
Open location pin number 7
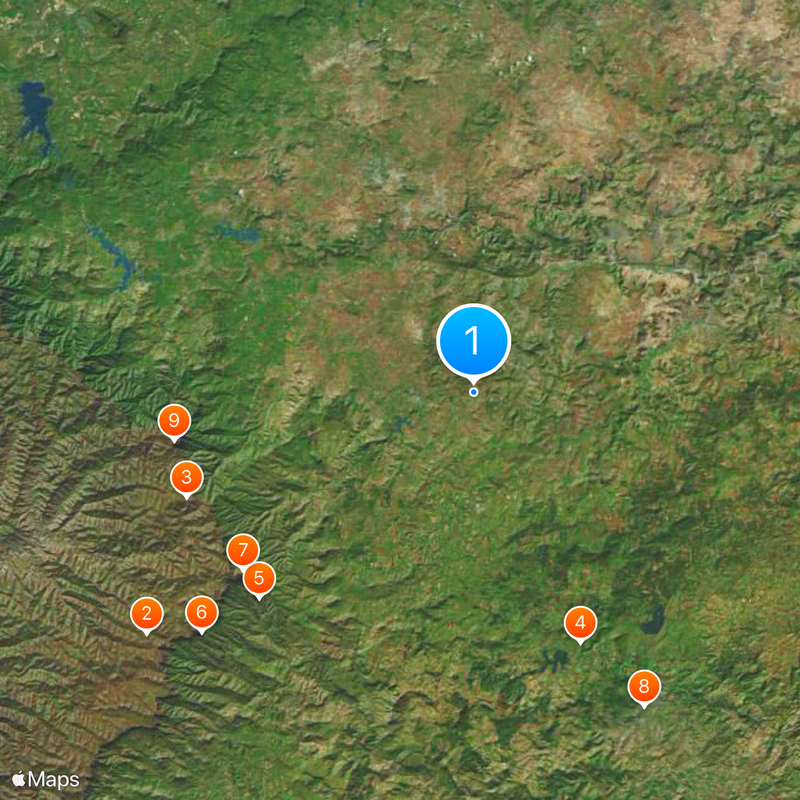(x=243, y=550)
